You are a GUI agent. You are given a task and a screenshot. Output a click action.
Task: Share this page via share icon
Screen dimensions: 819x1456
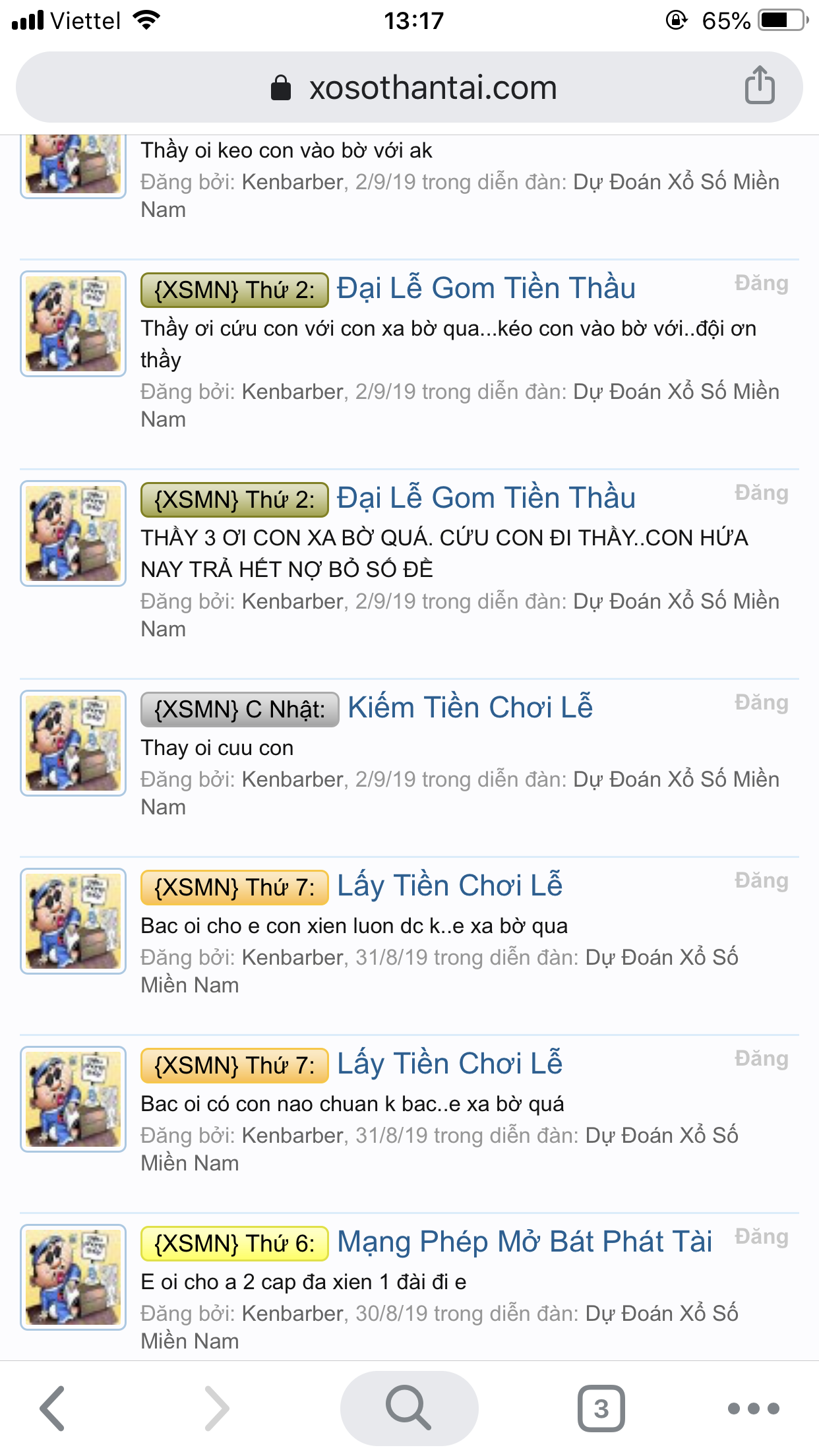pyautogui.click(x=760, y=86)
